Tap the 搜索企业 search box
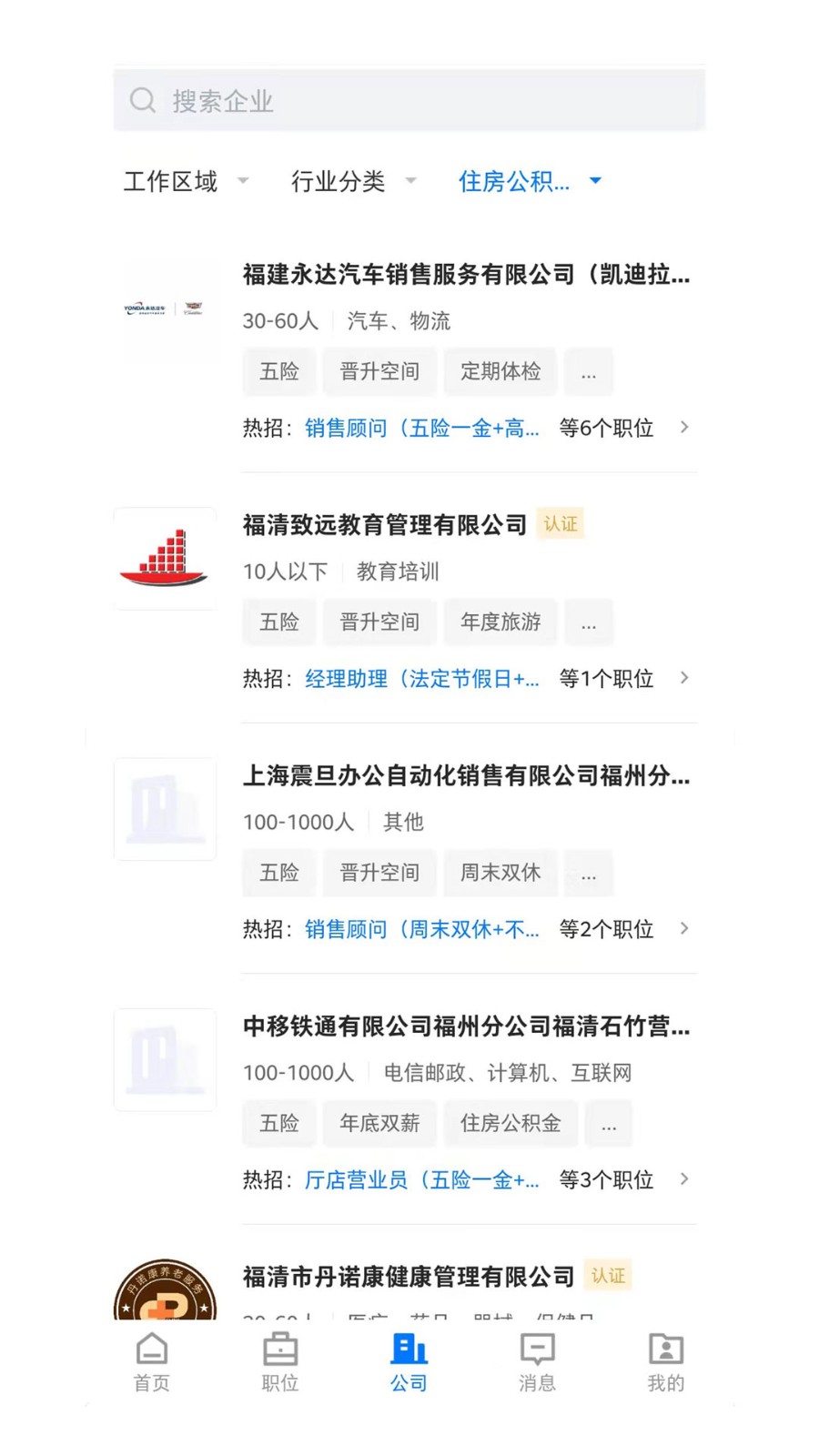Screen dimensions: 819x1456 (409, 100)
